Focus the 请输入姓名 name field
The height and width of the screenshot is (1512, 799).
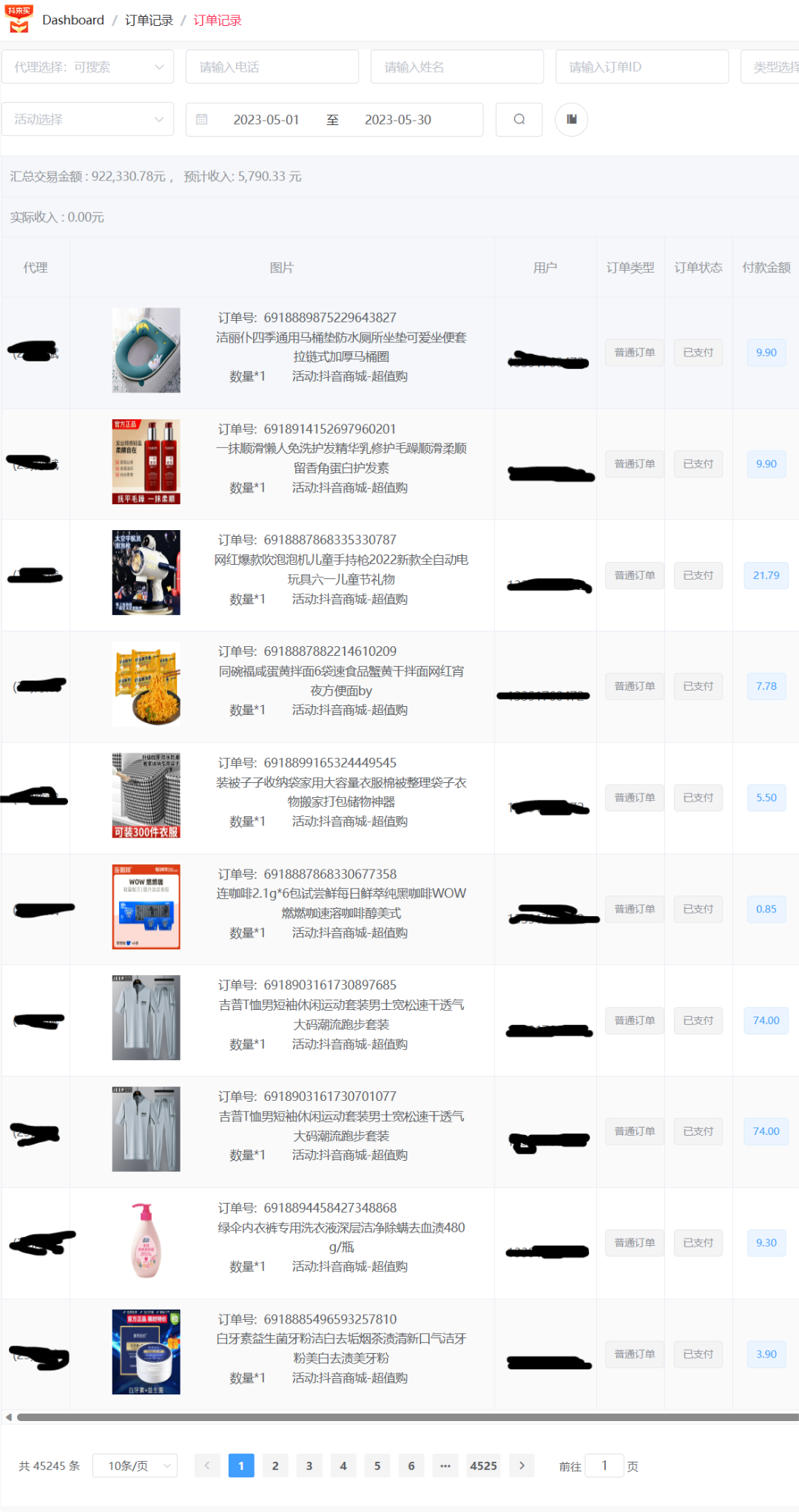pos(456,67)
